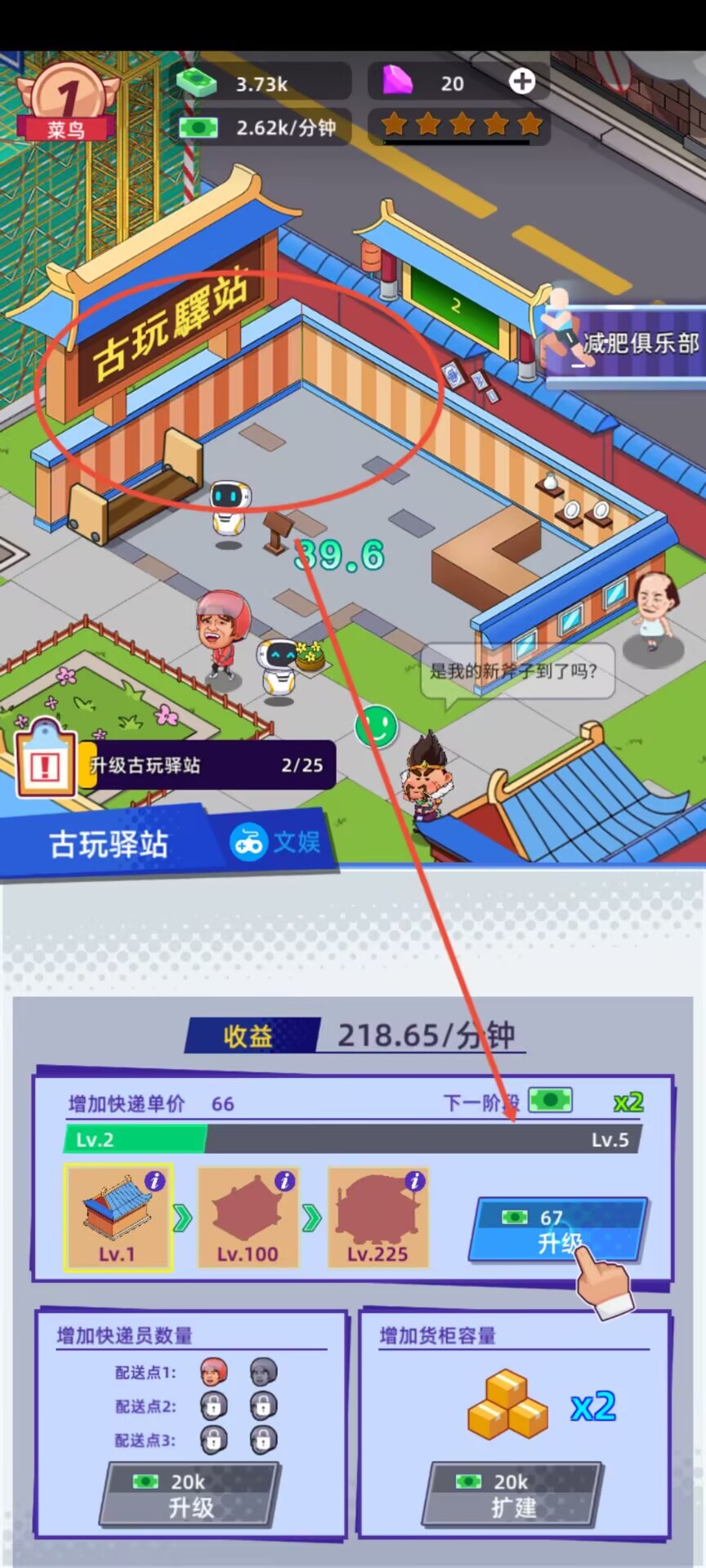The width and height of the screenshot is (706, 1568).
Task: Tap the plus icon to add gems
Action: (x=522, y=82)
